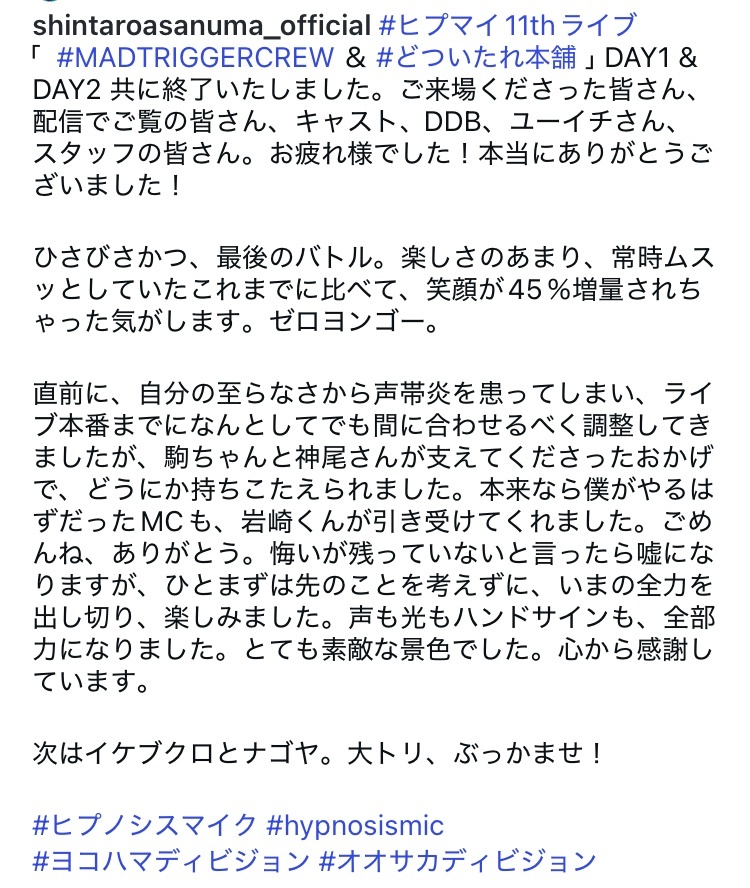Open the #オオサカディビジョン hashtag
This screenshot has width=750, height=888.
click(x=458, y=859)
